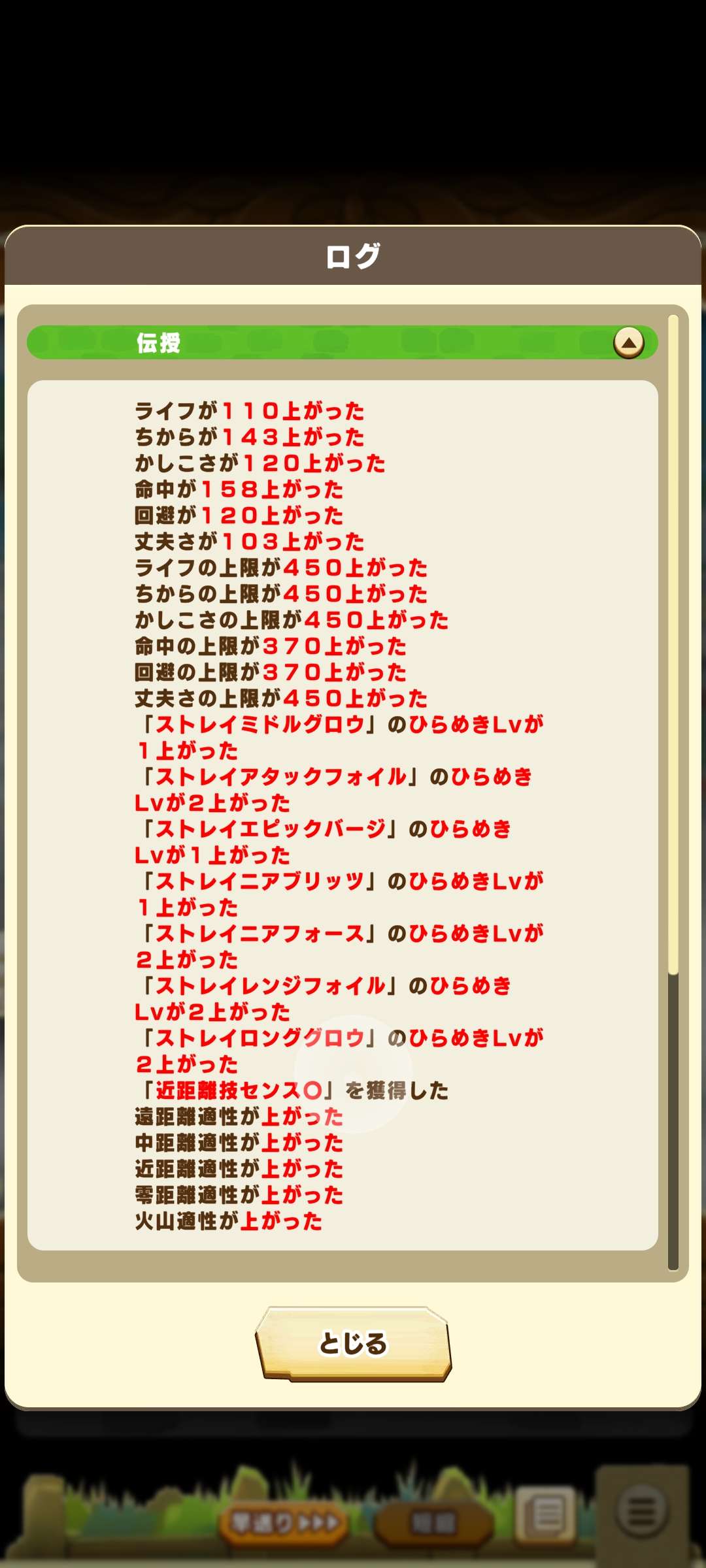The height and width of the screenshot is (1568, 706).
Task: Close the log with とじる button
Action: pyautogui.click(x=353, y=1344)
